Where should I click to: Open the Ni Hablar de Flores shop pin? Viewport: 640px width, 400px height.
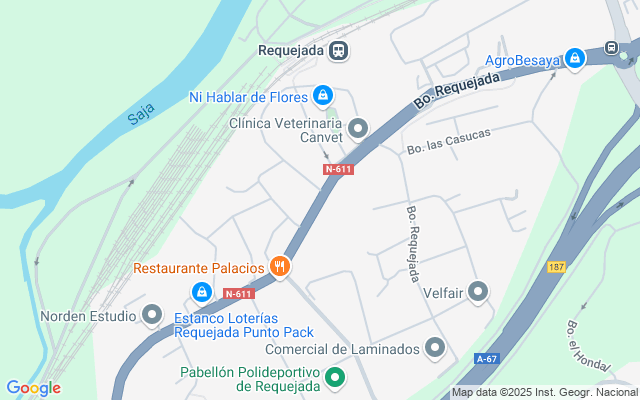323,96
